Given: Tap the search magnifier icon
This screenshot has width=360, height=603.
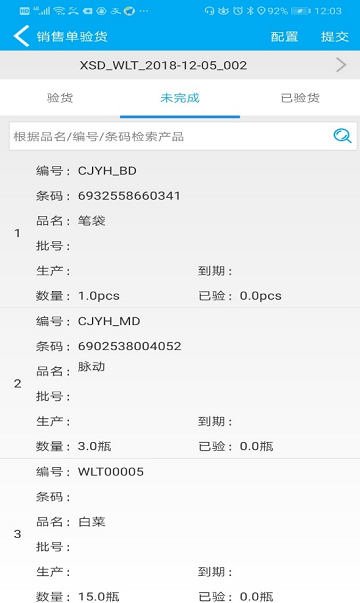Looking at the screenshot, I should coord(342,136).
